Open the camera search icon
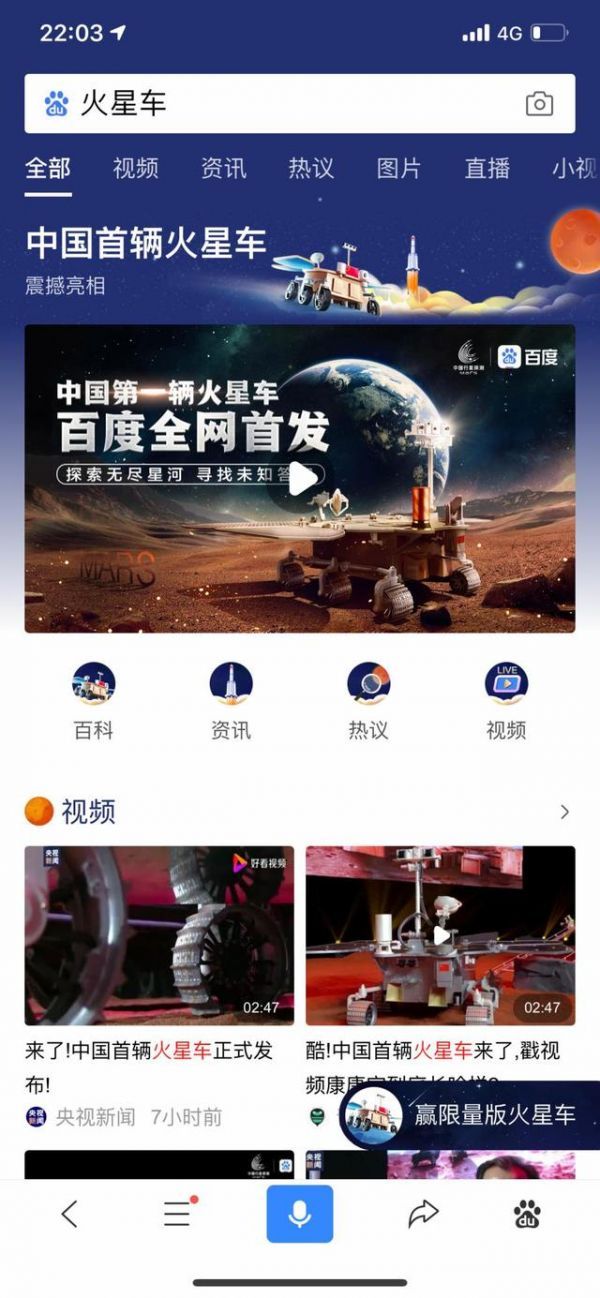 coord(539,104)
